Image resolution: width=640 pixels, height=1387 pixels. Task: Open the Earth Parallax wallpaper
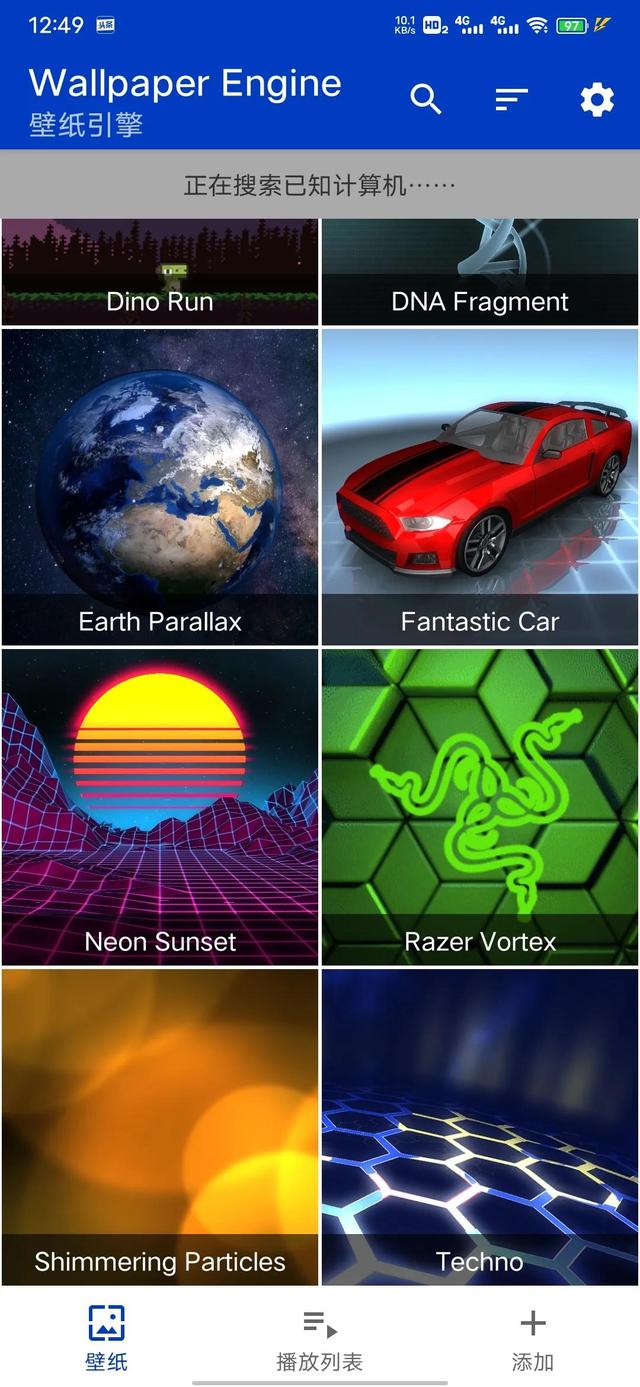[x=160, y=487]
